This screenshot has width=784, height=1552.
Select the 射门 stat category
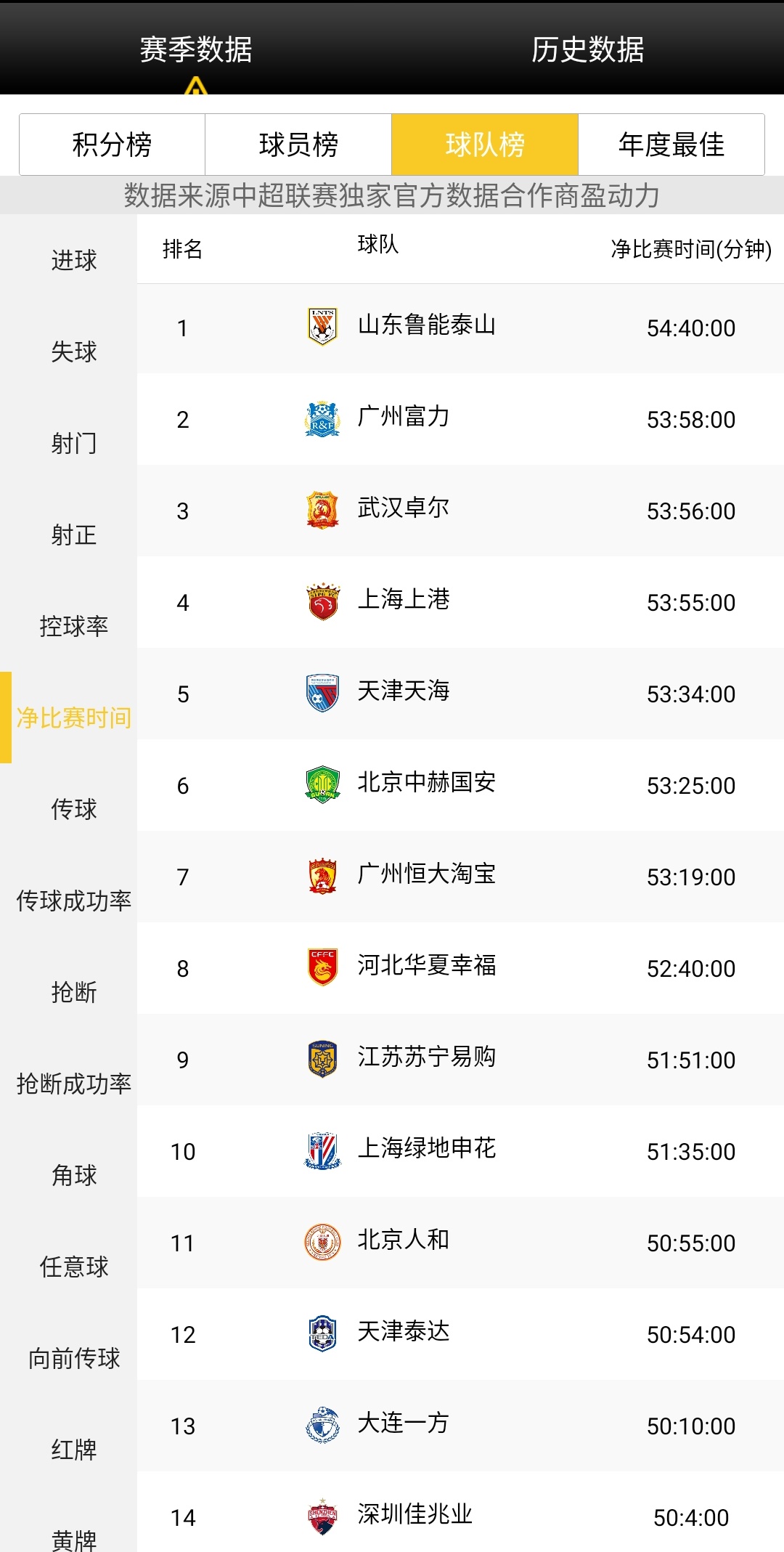coord(73,443)
